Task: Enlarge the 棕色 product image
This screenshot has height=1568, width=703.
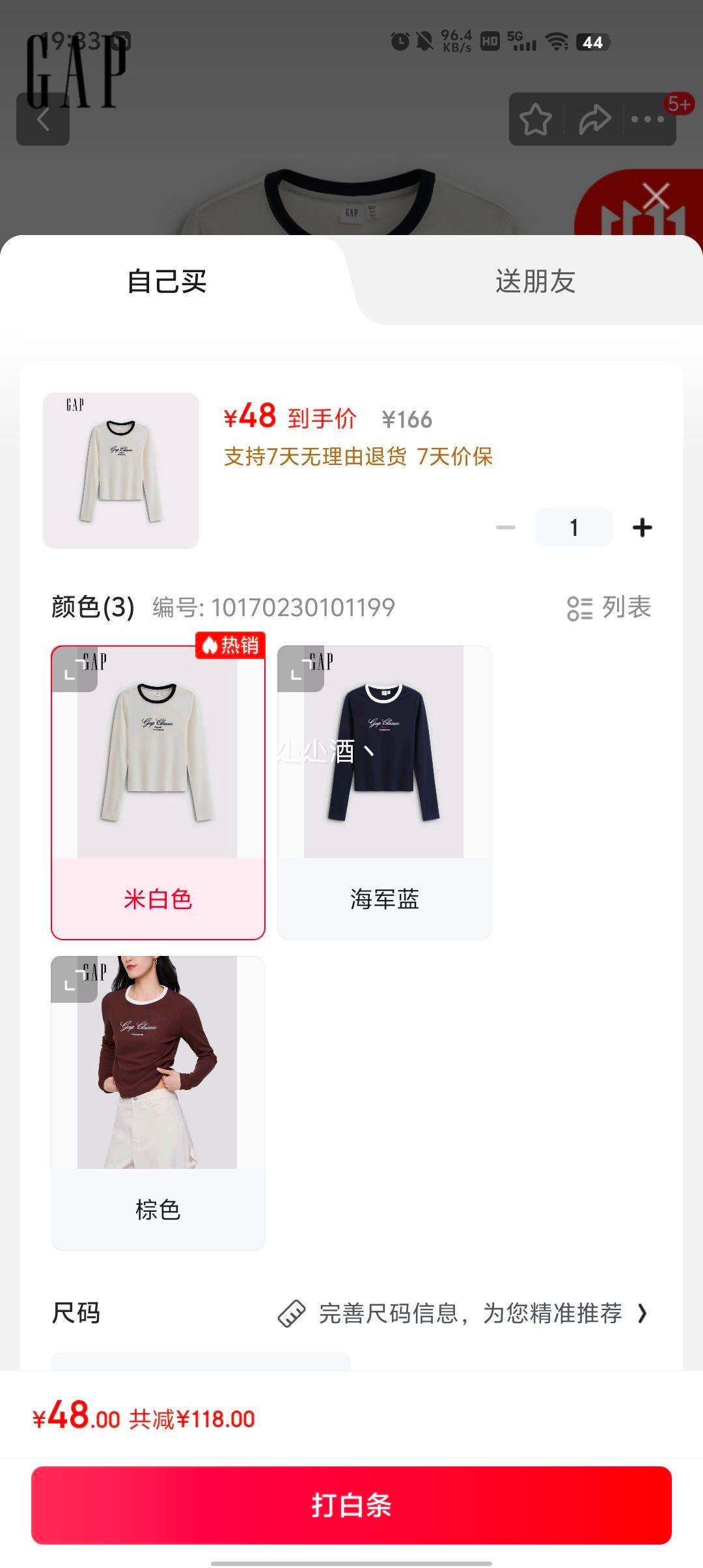Action: click(74, 979)
